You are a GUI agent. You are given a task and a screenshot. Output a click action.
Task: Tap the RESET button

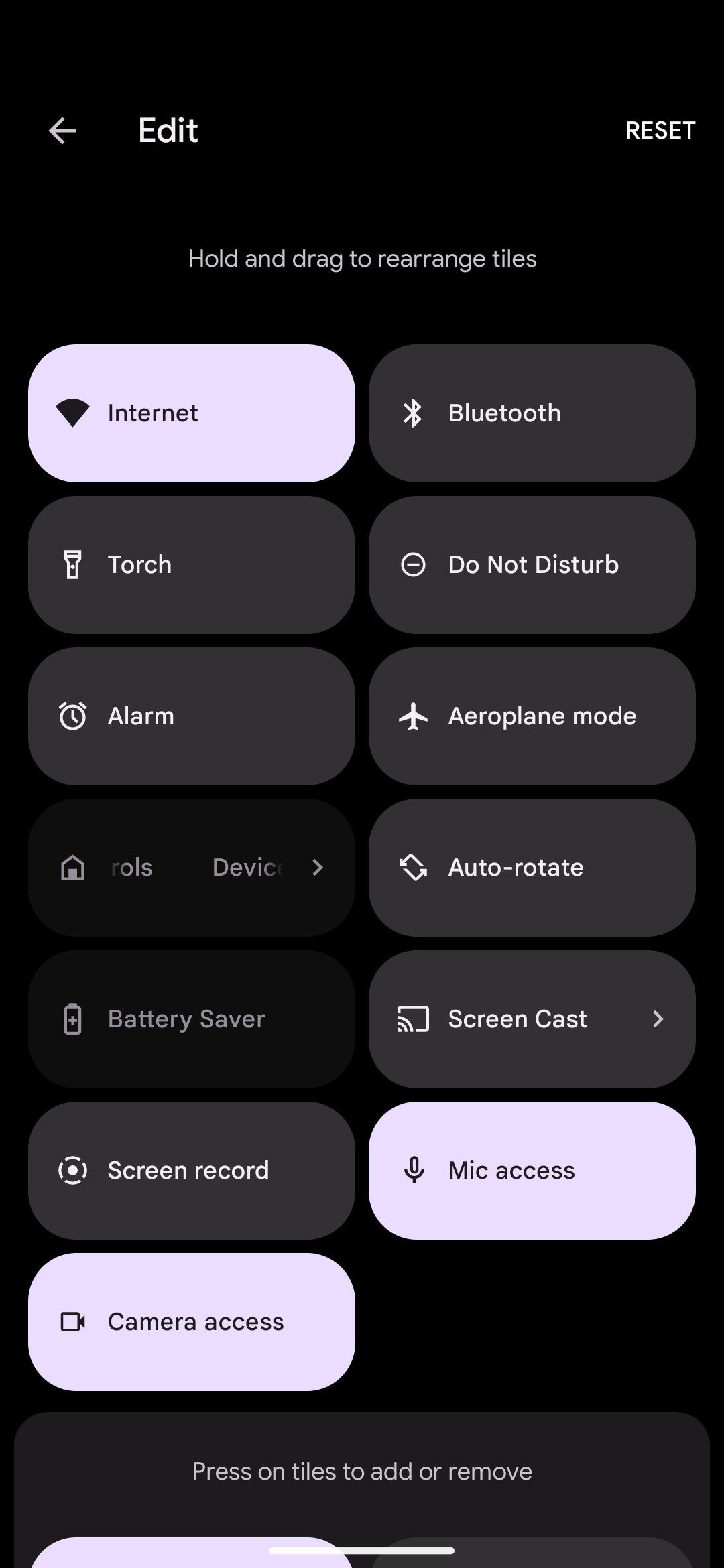coord(660,131)
